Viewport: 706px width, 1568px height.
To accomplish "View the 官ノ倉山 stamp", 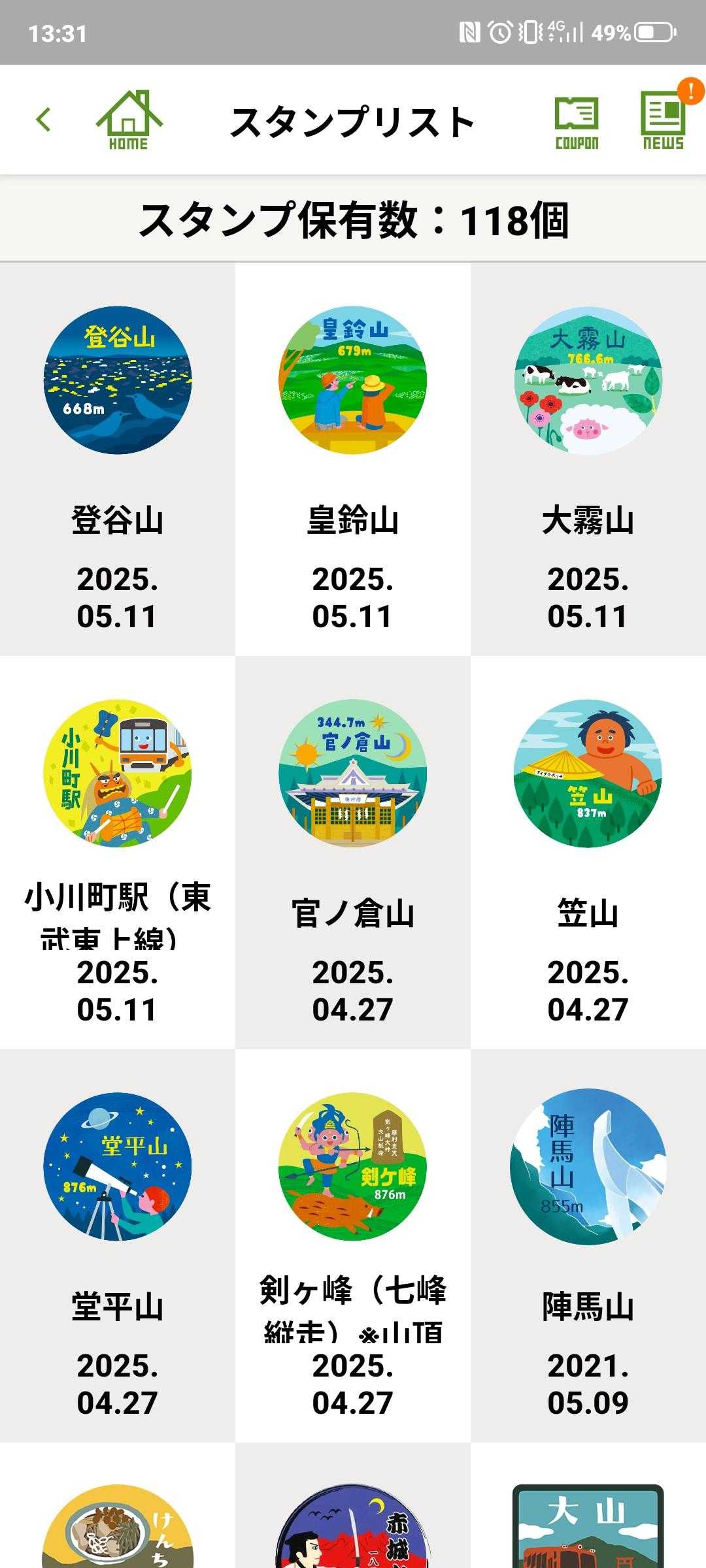I will coord(353,774).
